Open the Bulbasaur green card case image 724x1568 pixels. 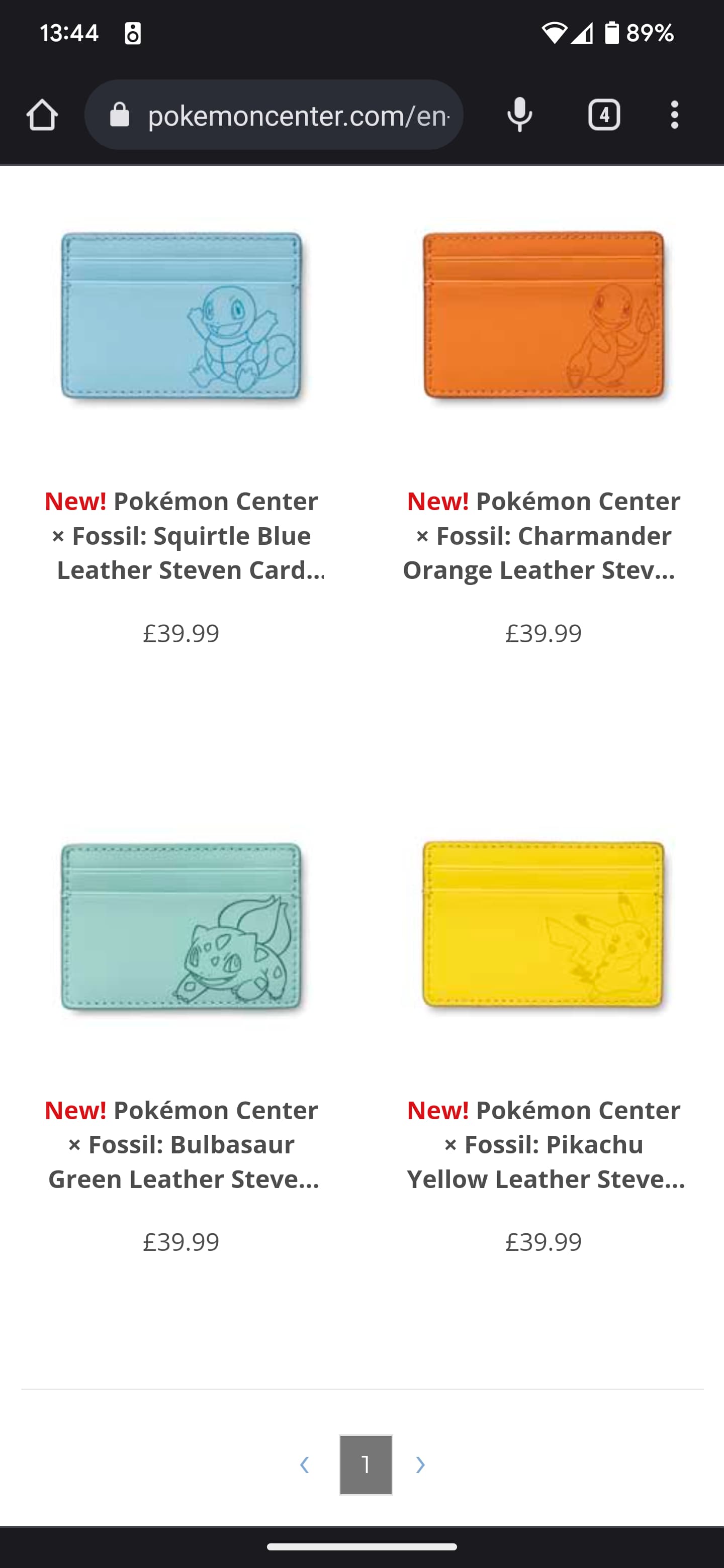pyautogui.click(x=182, y=926)
